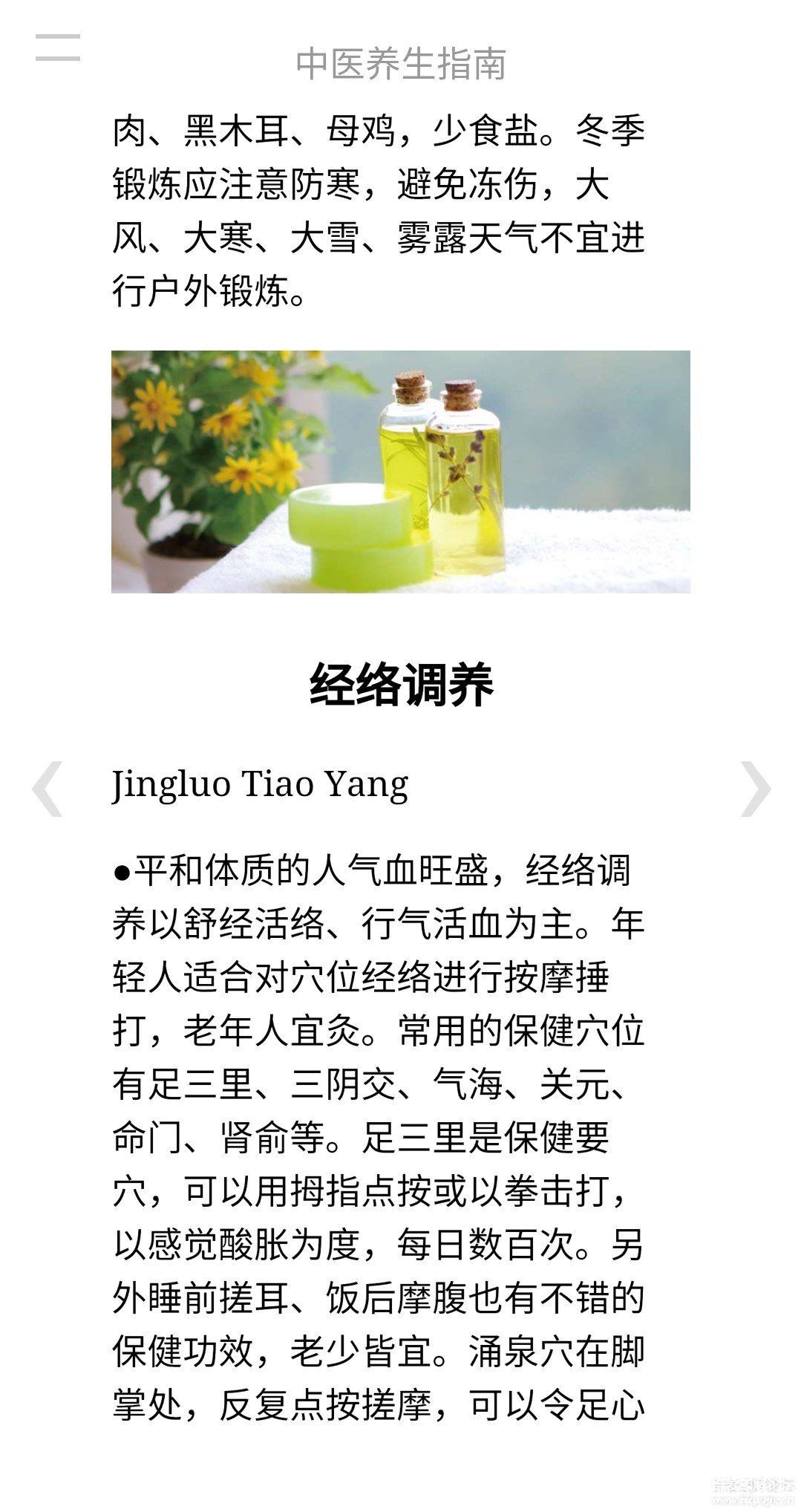The image size is (801, 1512).
Task: Go to the previous page arrow
Action: (47, 789)
